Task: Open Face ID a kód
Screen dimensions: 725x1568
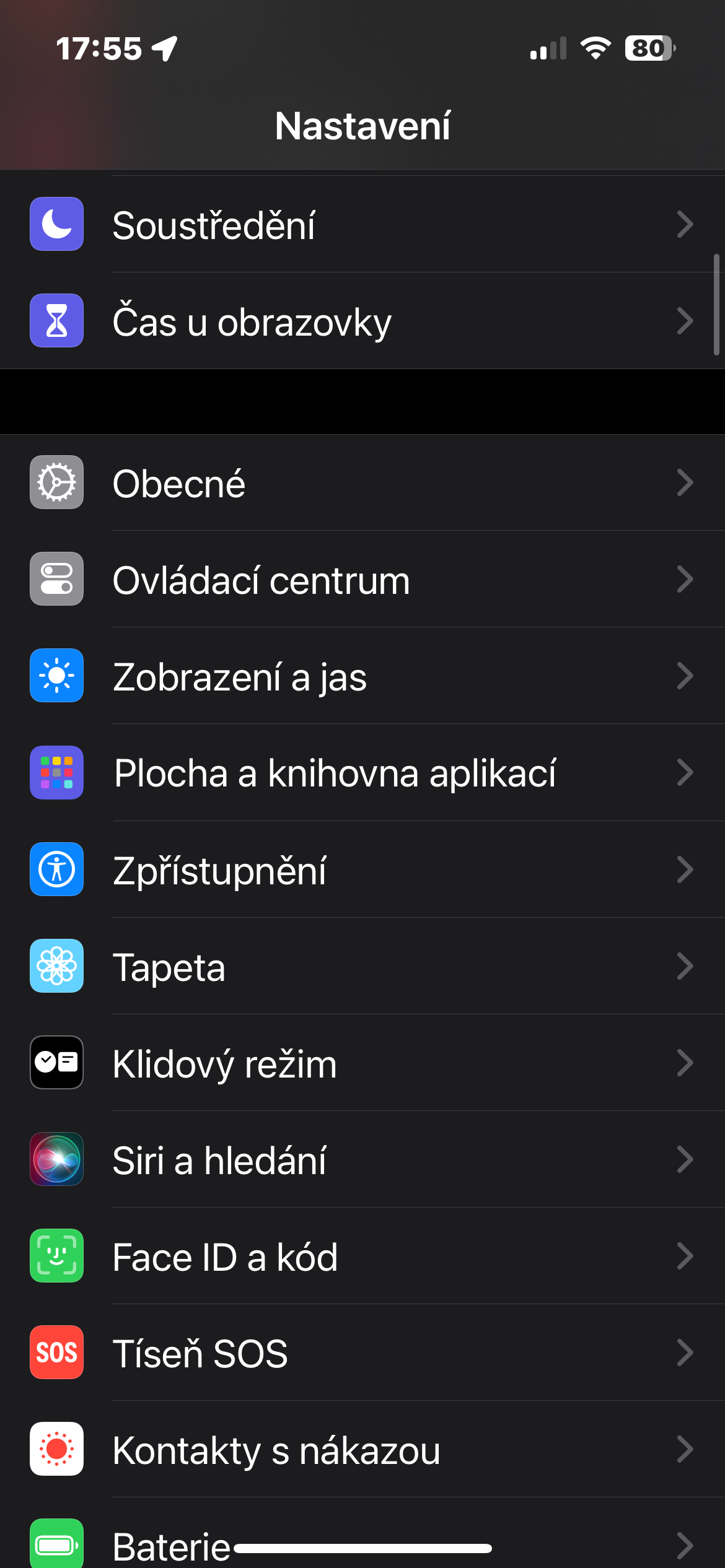Action: [362, 1256]
